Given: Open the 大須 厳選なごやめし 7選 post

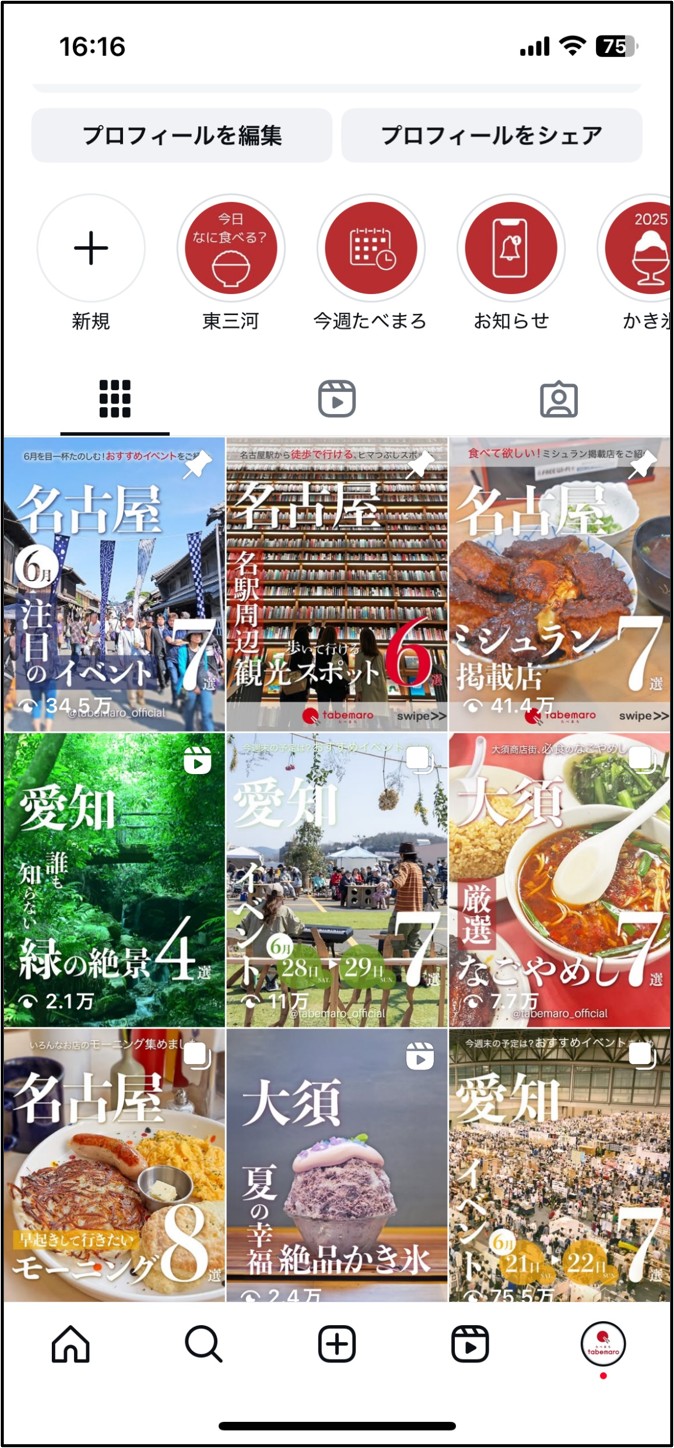Looking at the screenshot, I should point(560,881).
